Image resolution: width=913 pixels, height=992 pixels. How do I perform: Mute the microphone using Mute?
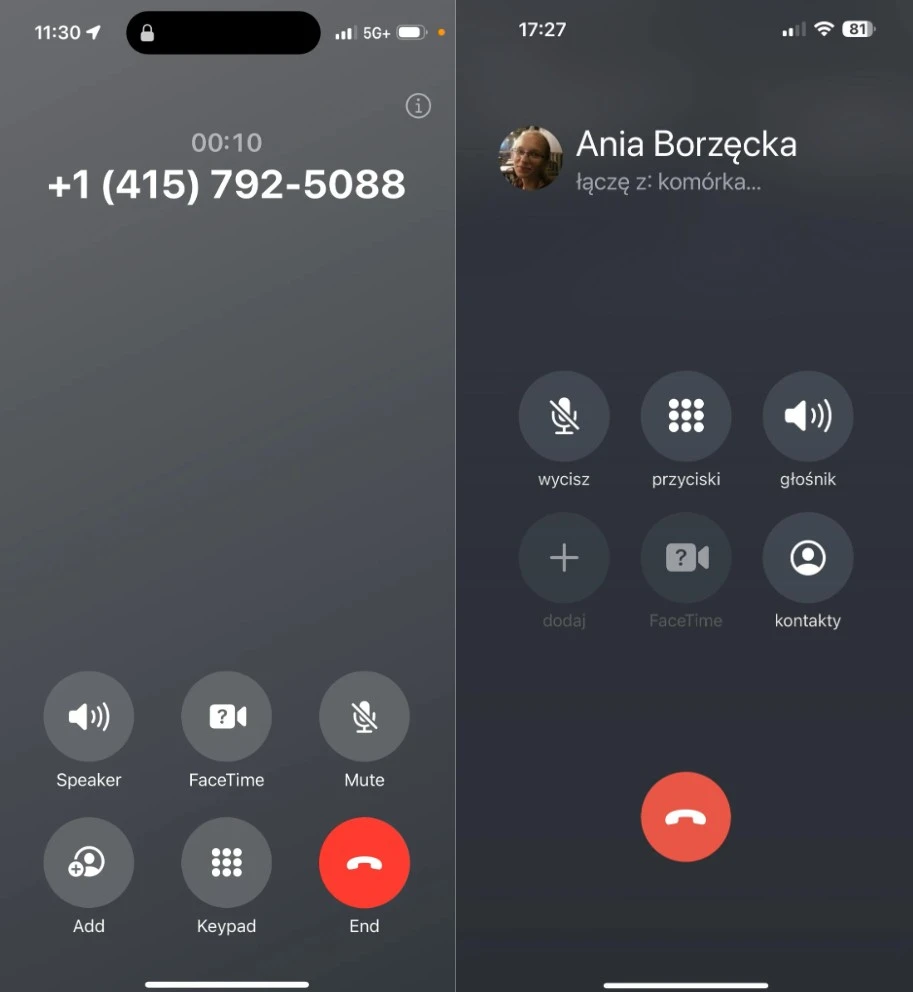coord(364,716)
